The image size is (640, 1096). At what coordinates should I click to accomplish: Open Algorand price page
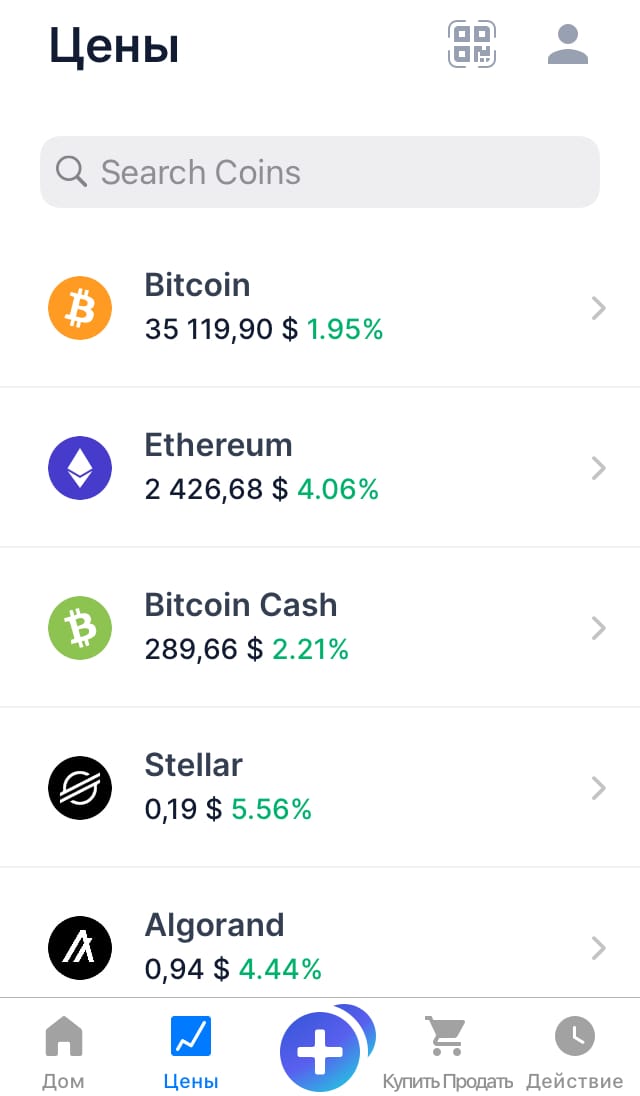point(320,933)
